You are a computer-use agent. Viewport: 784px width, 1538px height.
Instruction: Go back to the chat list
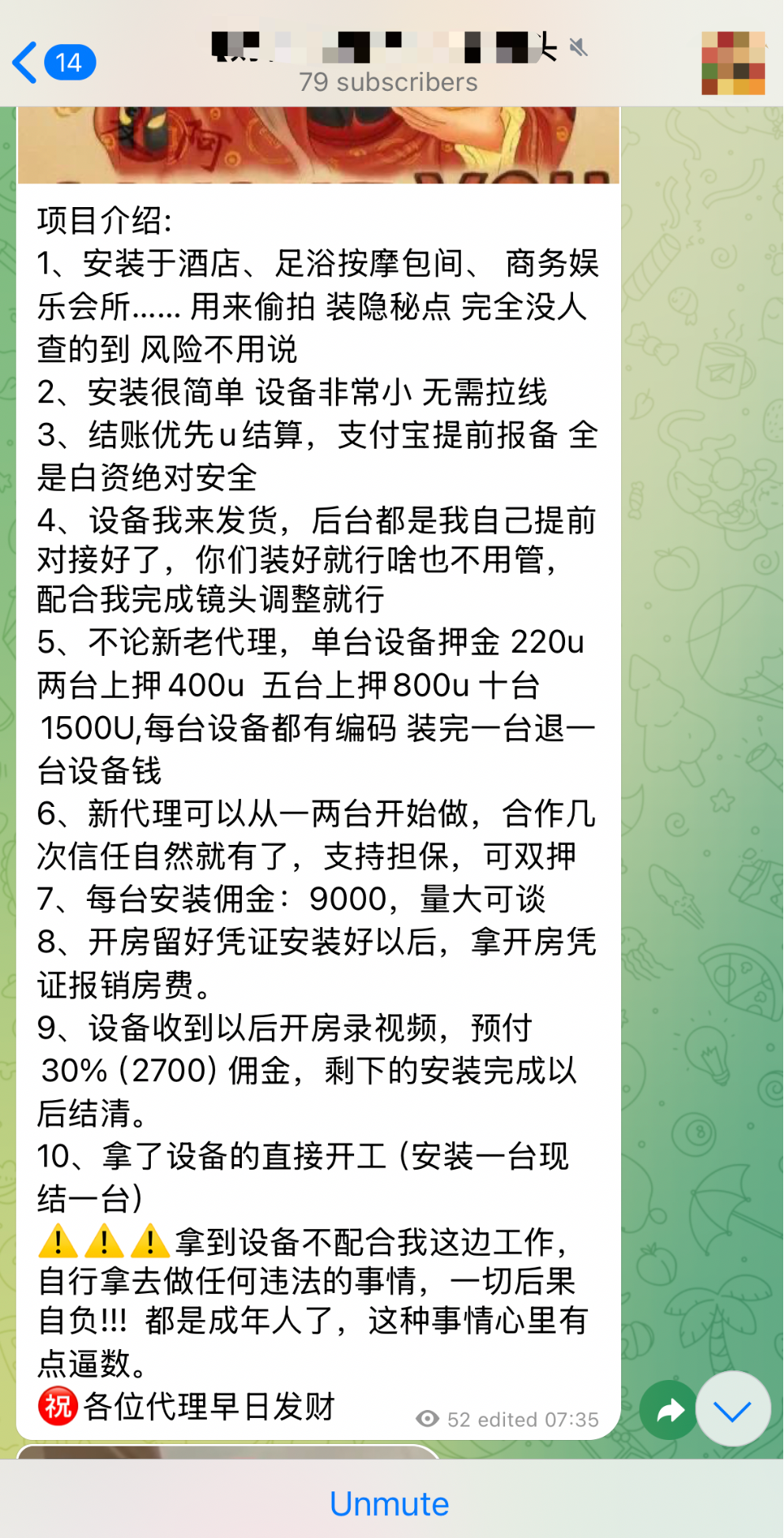pos(54,62)
